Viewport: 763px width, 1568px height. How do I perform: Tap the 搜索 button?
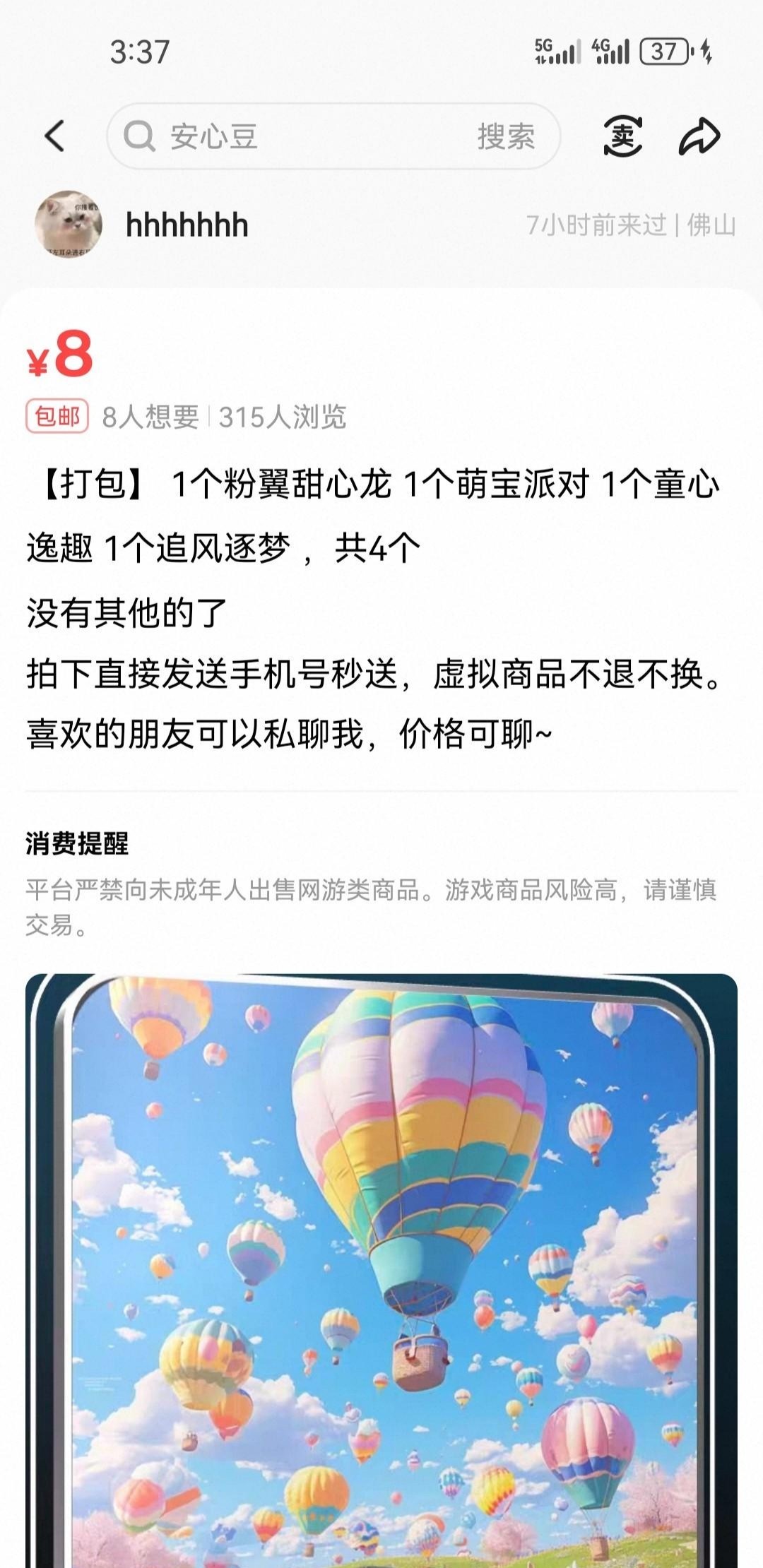(x=506, y=136)
